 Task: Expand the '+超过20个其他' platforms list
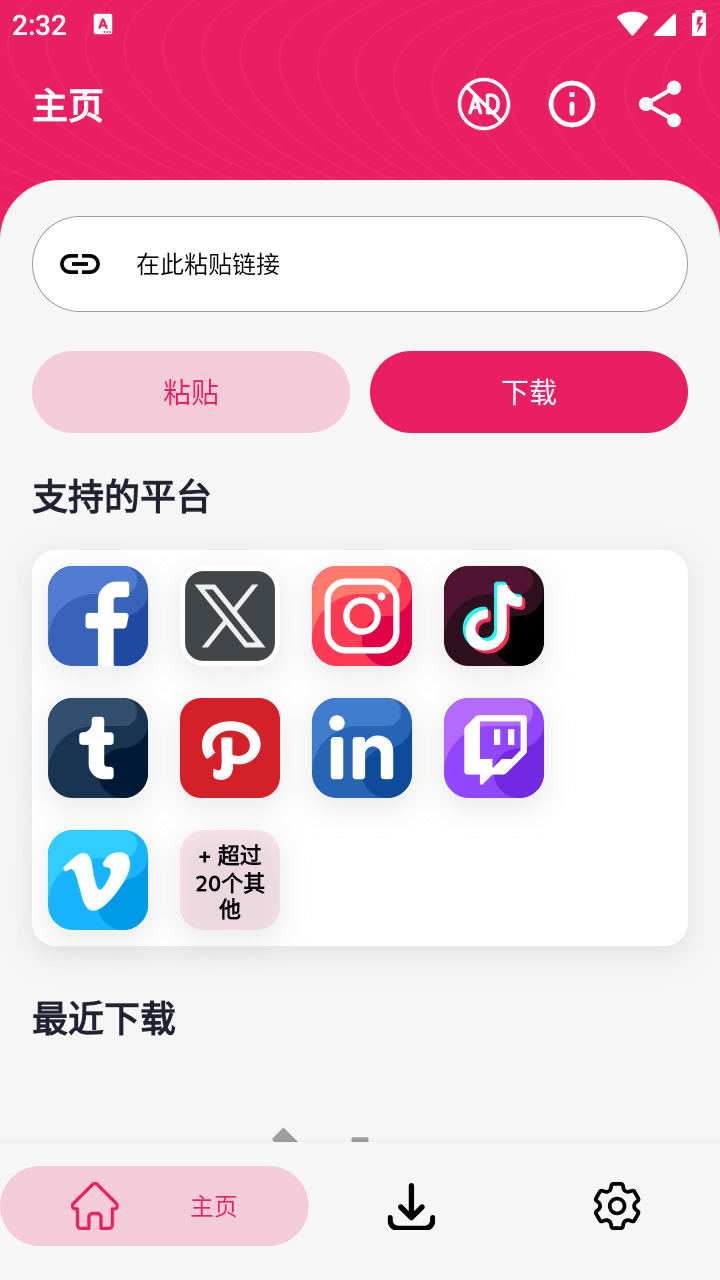tap(229, 879)
